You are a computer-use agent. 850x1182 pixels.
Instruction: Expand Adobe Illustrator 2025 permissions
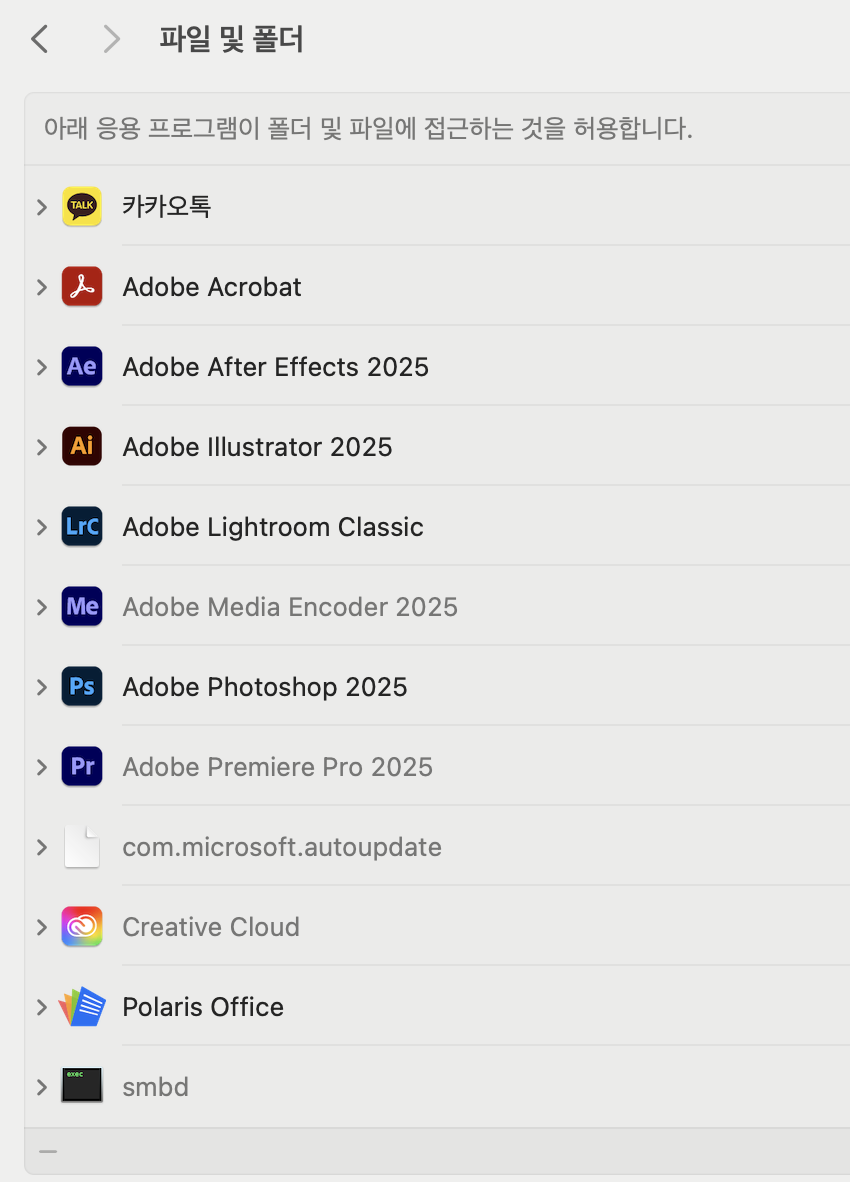coord(42,447)
